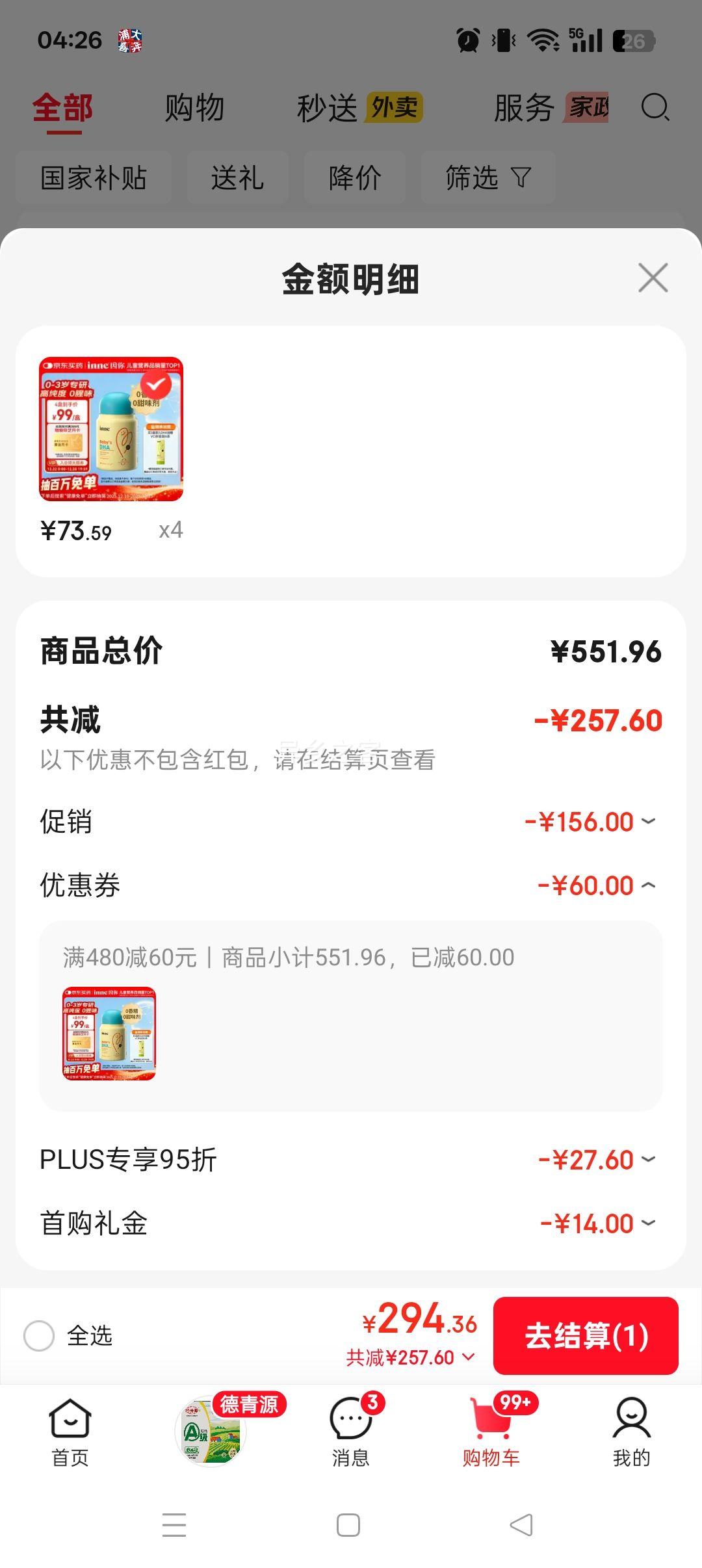The height and width of the screenshot is (1568, 702).
Task: Expand the 促销 discount details
Action: (647, 821)
